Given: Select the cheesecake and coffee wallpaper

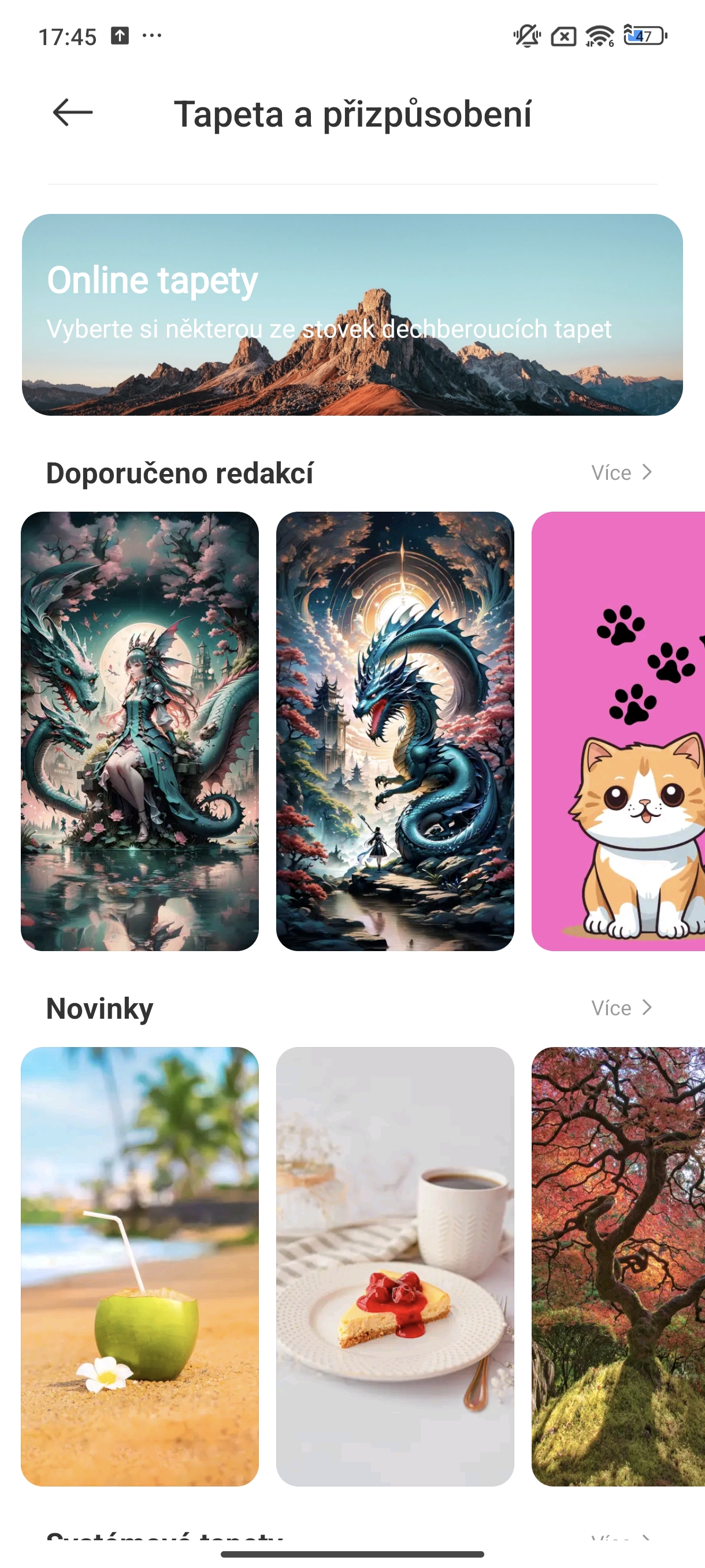Looking at the screenshot, I should point(395,1266).
